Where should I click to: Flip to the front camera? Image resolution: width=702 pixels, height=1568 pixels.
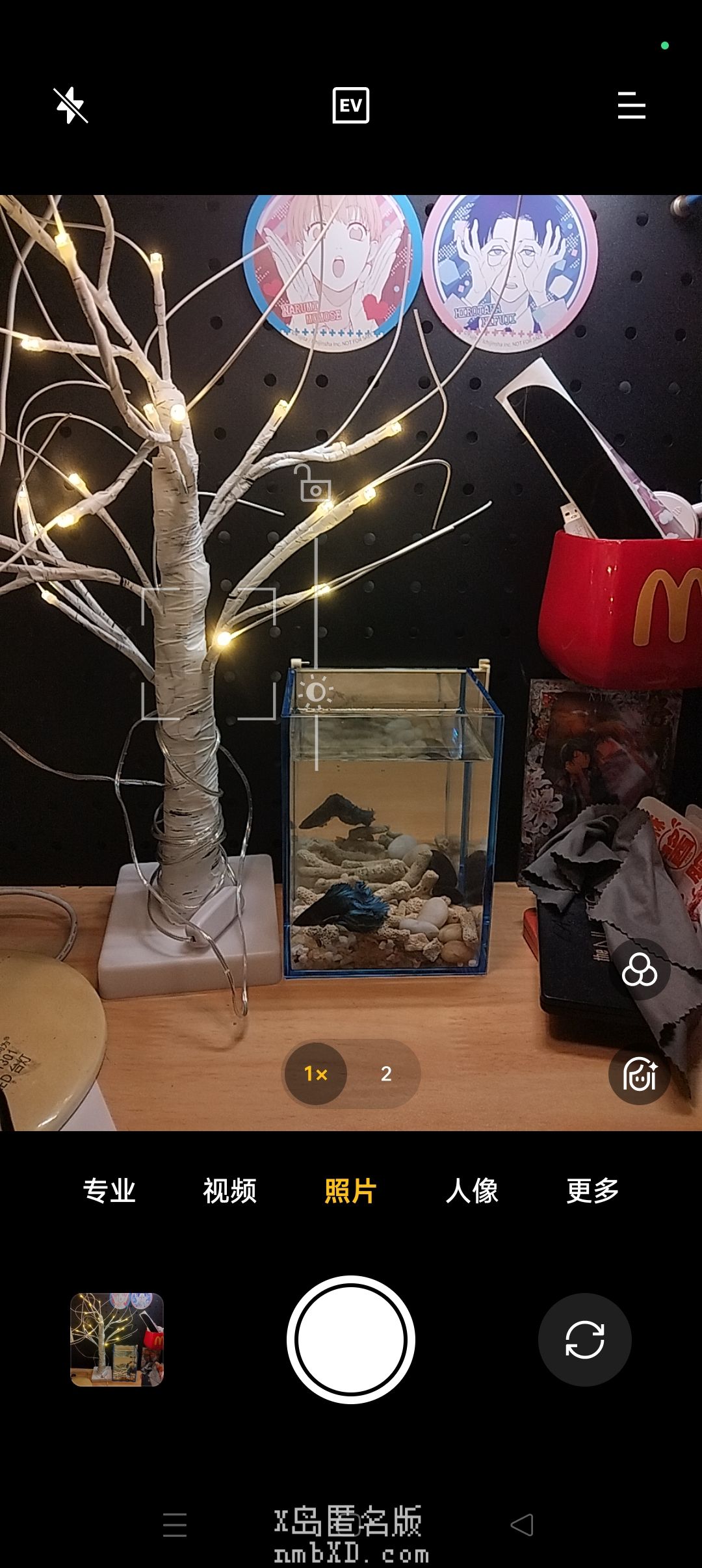(x=584, y=1339)
